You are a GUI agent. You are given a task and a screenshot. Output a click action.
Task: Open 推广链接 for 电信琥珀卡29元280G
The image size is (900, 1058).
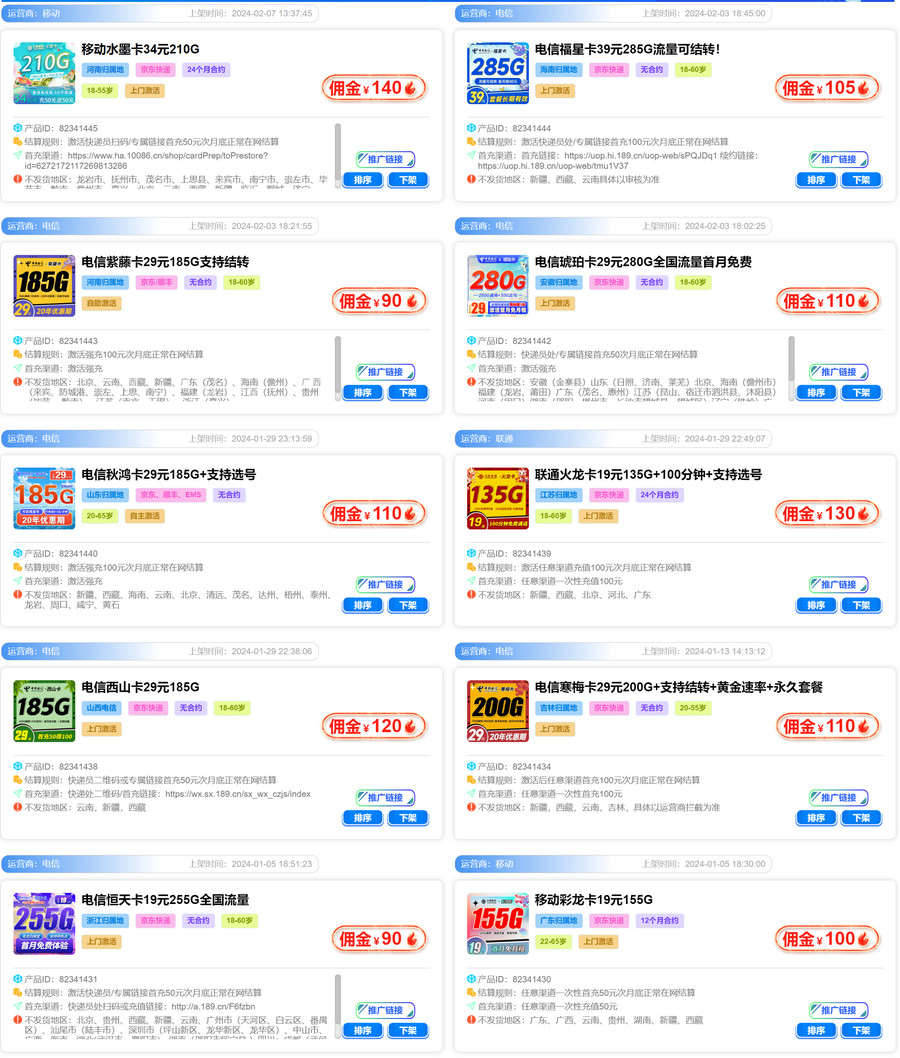click(838, 372)
